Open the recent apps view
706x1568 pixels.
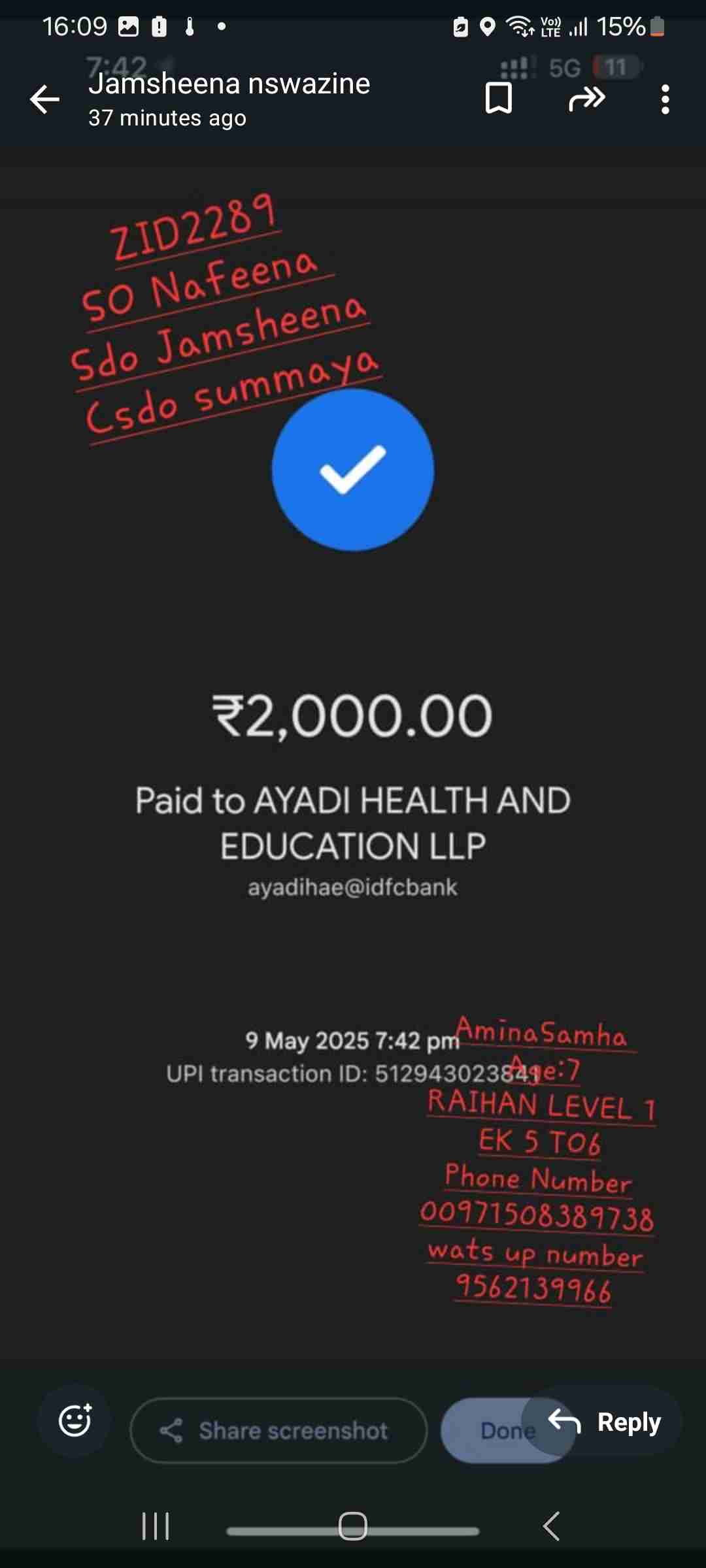[x=156, y=1526]
